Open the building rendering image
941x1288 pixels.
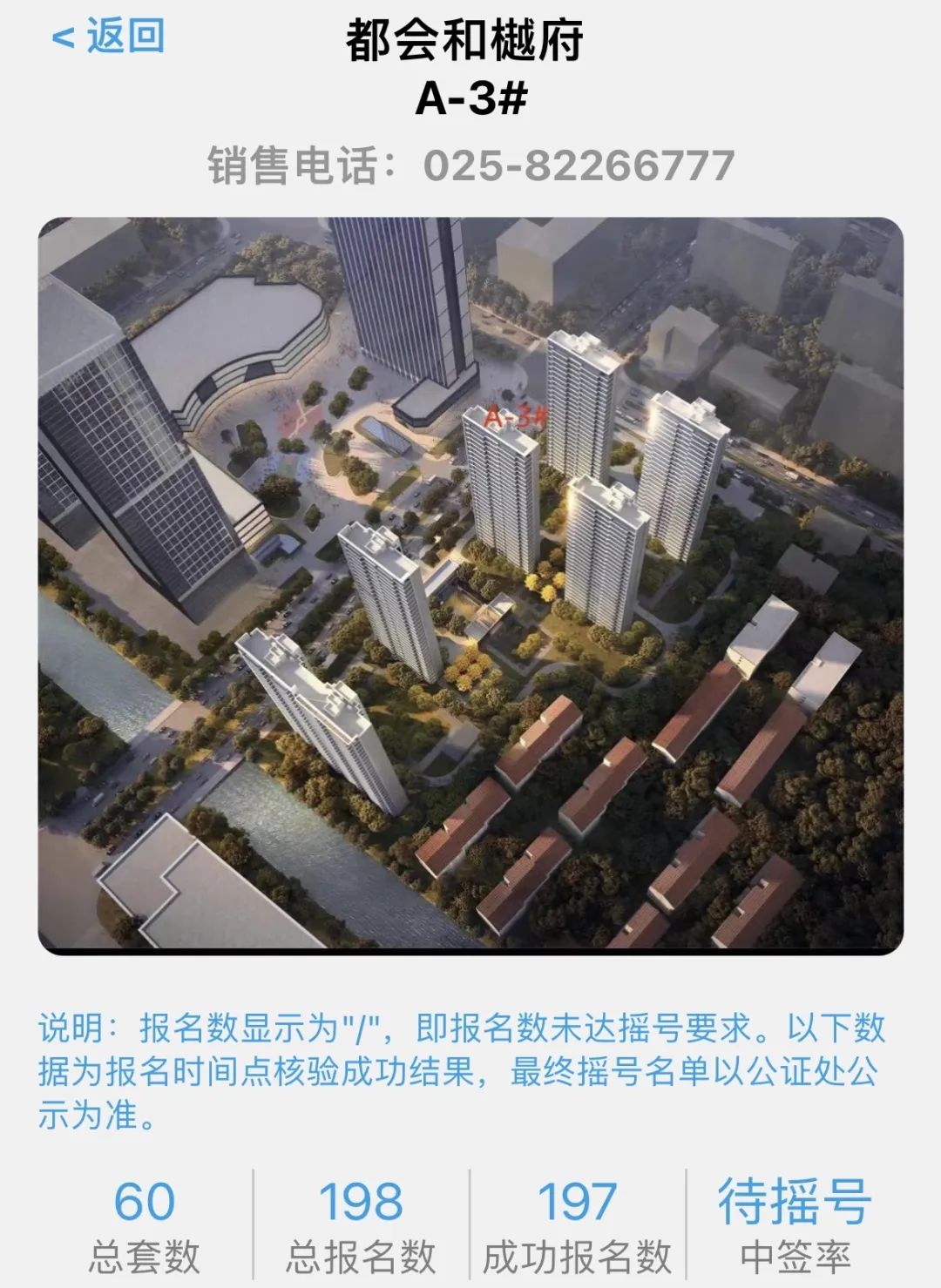tap(470, 585)
